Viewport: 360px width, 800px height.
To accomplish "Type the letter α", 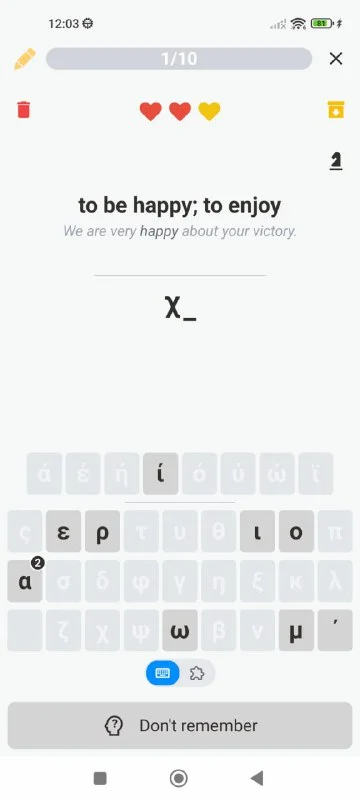I will [x=24, y=581].
